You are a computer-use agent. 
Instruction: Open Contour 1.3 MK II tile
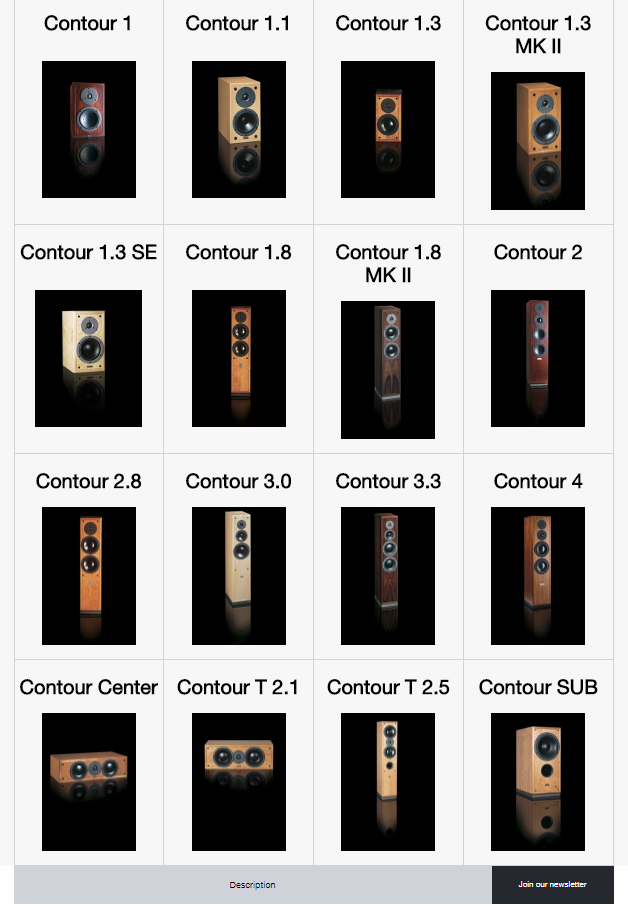pyautogui.click(x=538, y=140)
